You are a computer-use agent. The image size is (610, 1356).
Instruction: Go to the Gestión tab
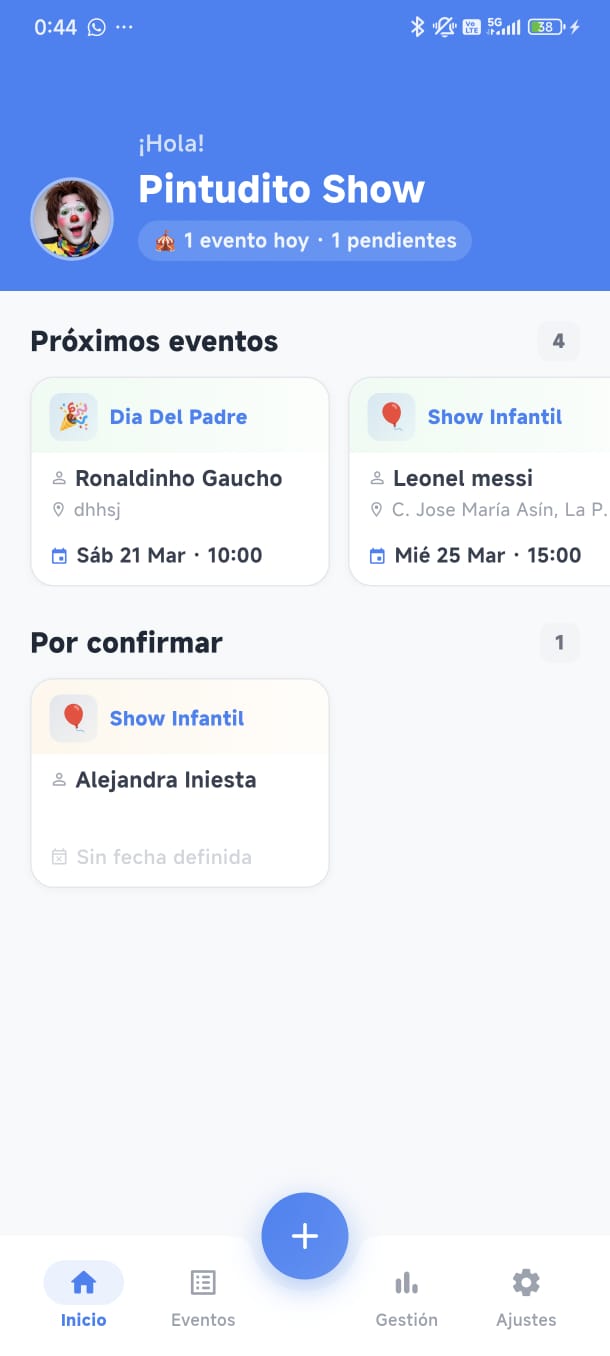pos(406,1297)
